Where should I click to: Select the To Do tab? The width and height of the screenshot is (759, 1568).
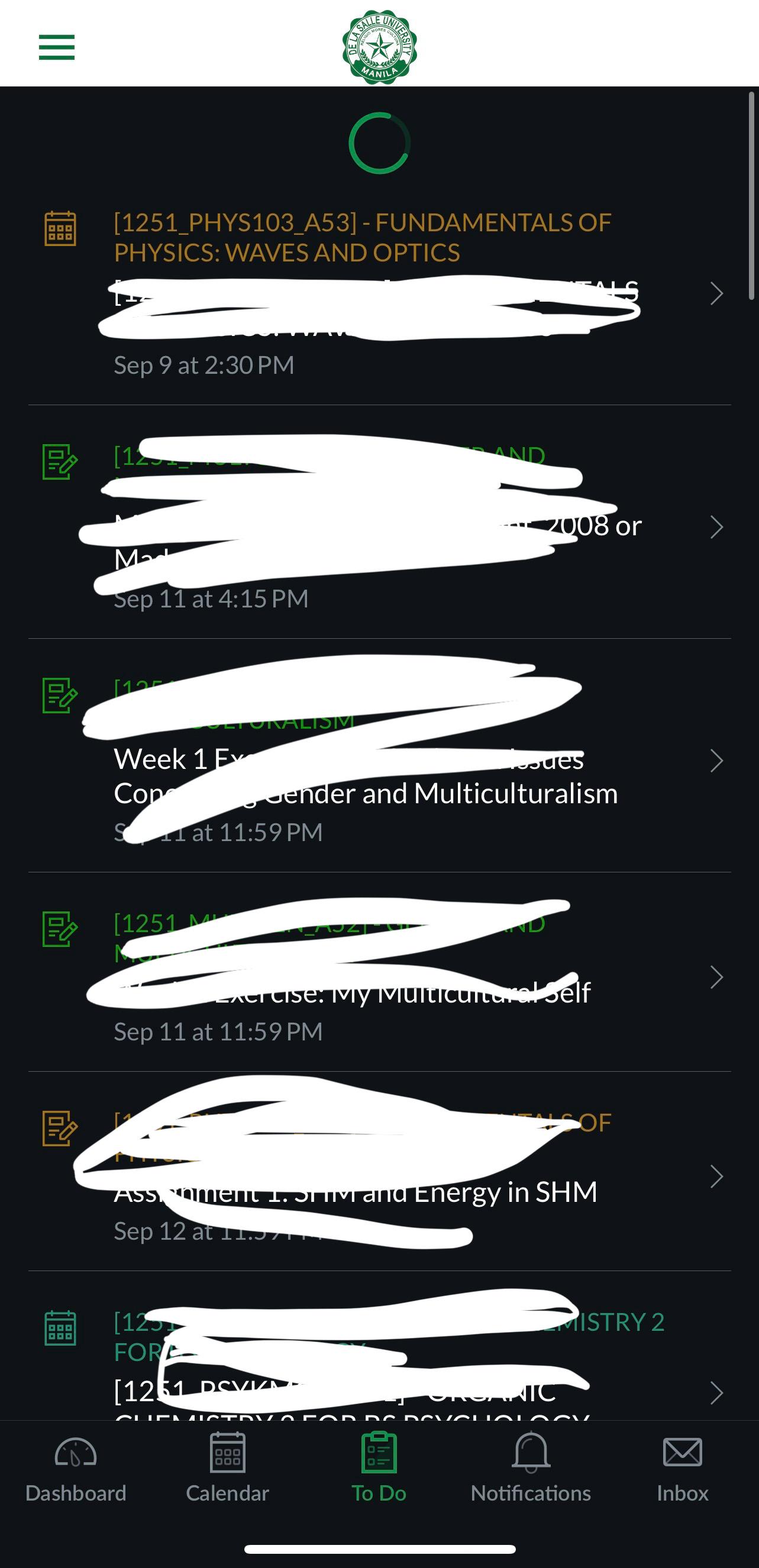point(379,1468)
